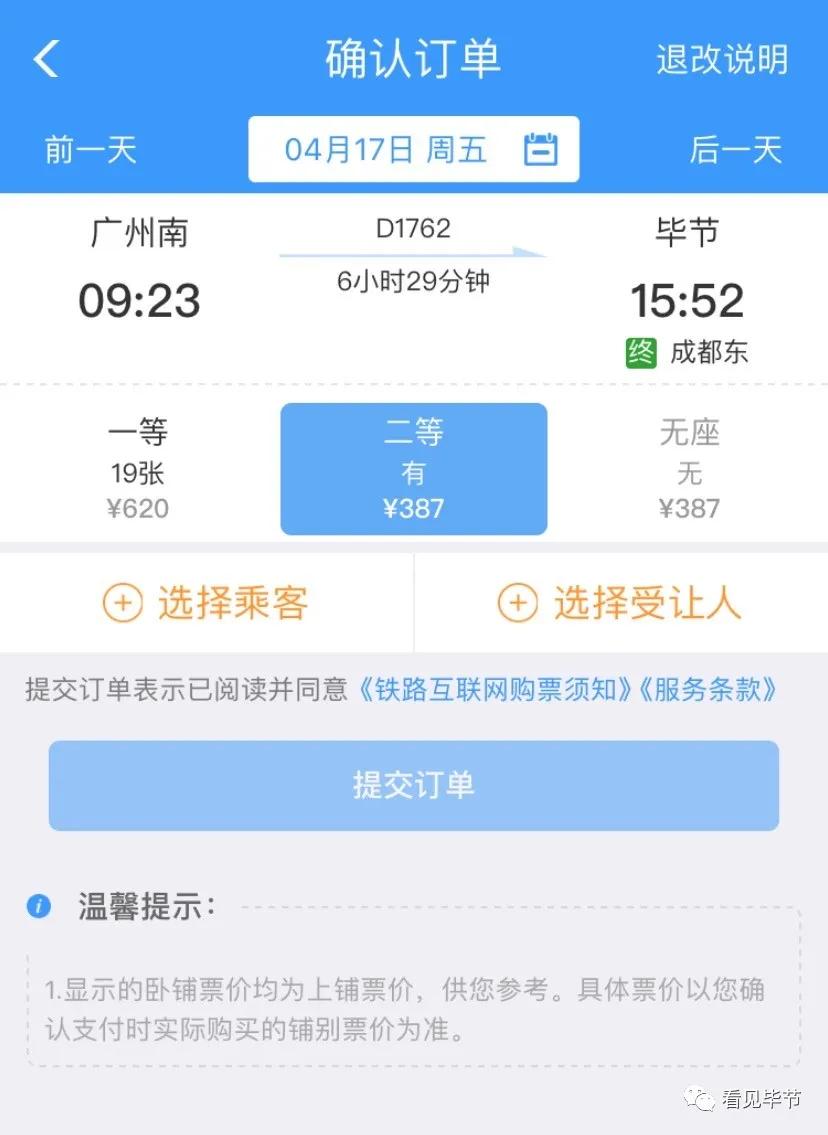Open the calendar icon to change travel date

tap(539, 150)
